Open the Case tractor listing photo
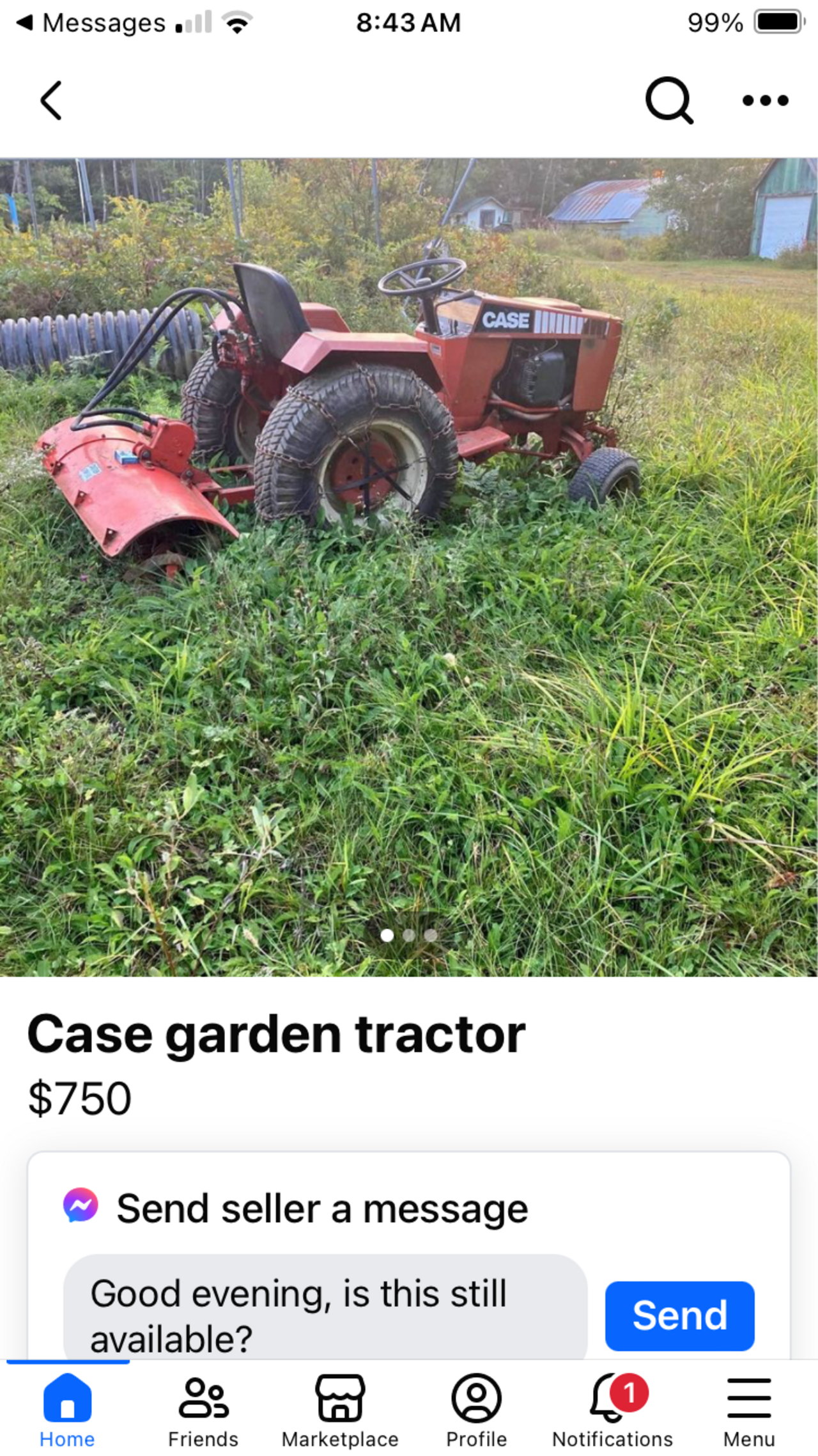 click(409, 567)
